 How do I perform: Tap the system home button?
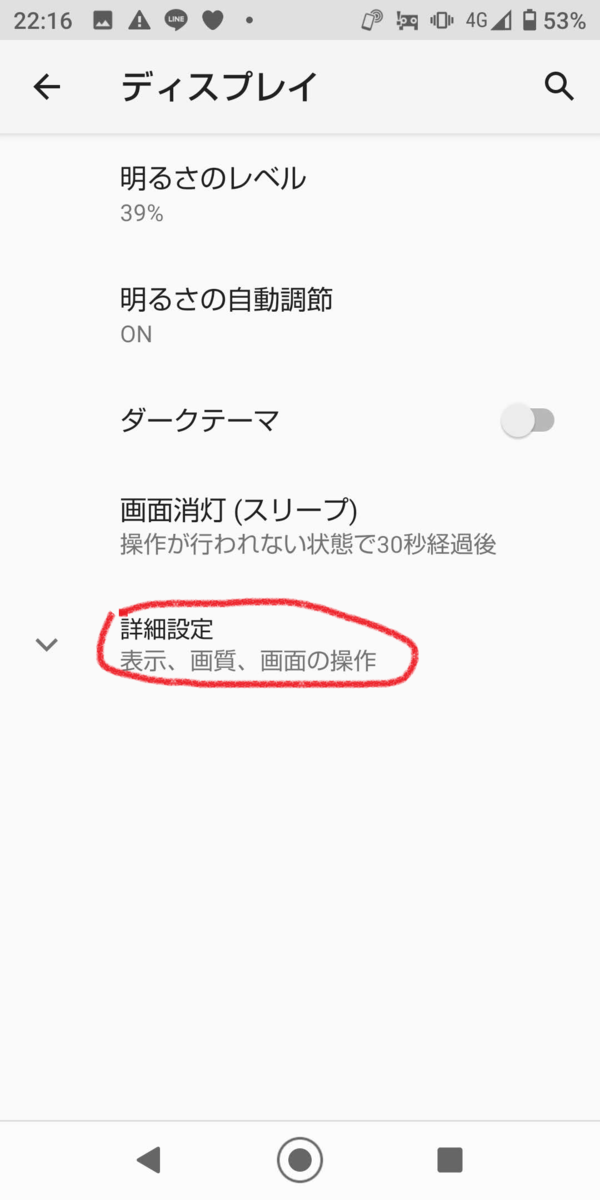(300, 1159)
